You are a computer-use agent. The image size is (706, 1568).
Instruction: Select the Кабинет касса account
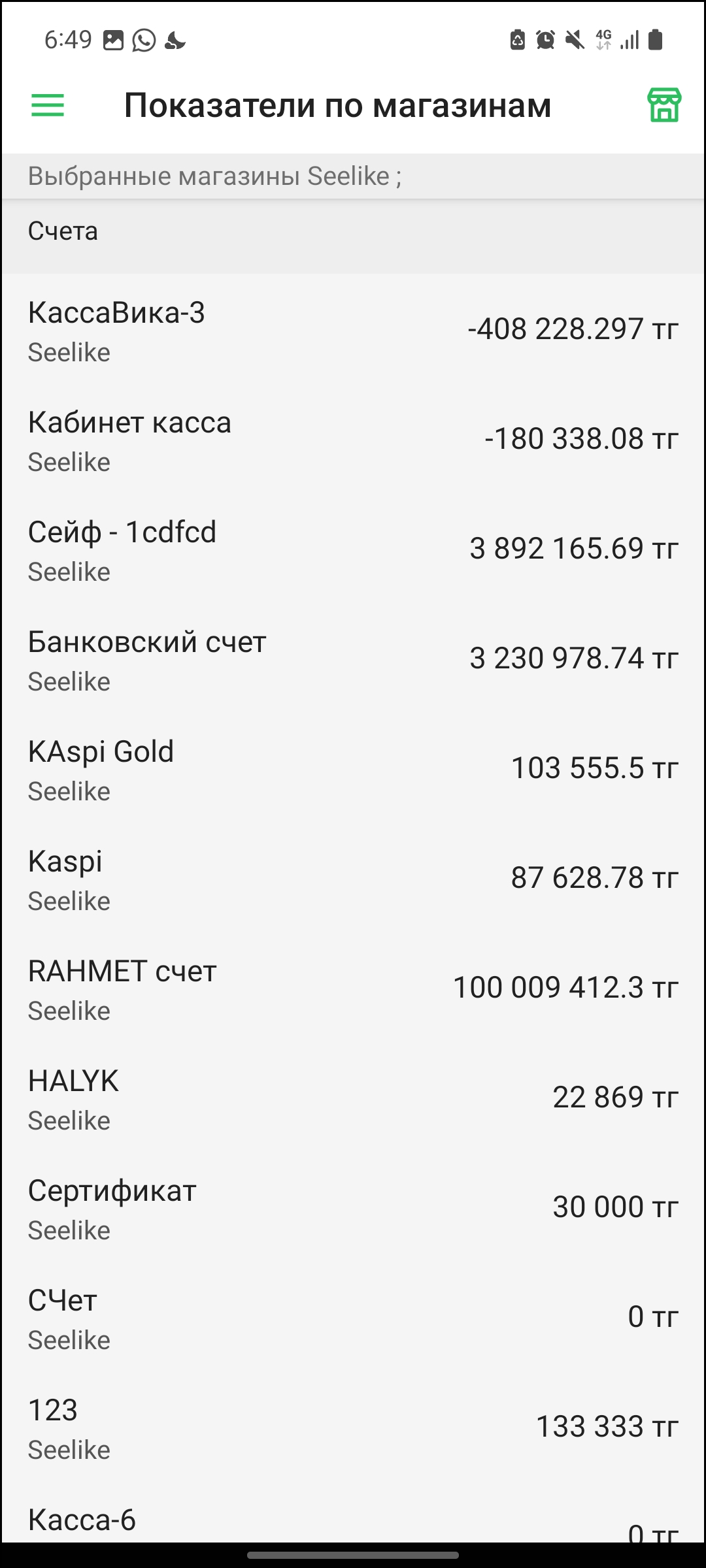point(353,440)
